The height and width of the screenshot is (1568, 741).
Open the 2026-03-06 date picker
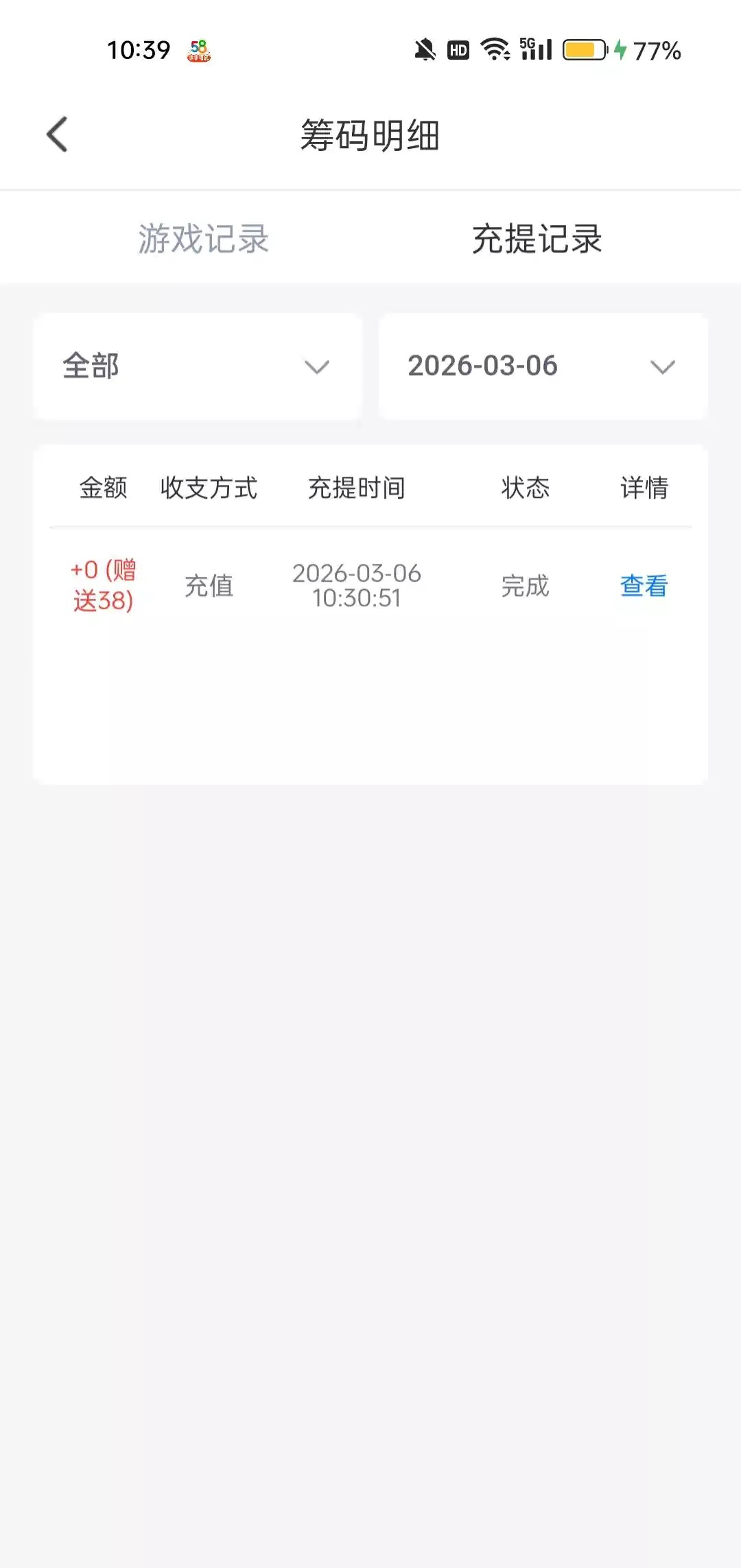[x=542, y=366]
